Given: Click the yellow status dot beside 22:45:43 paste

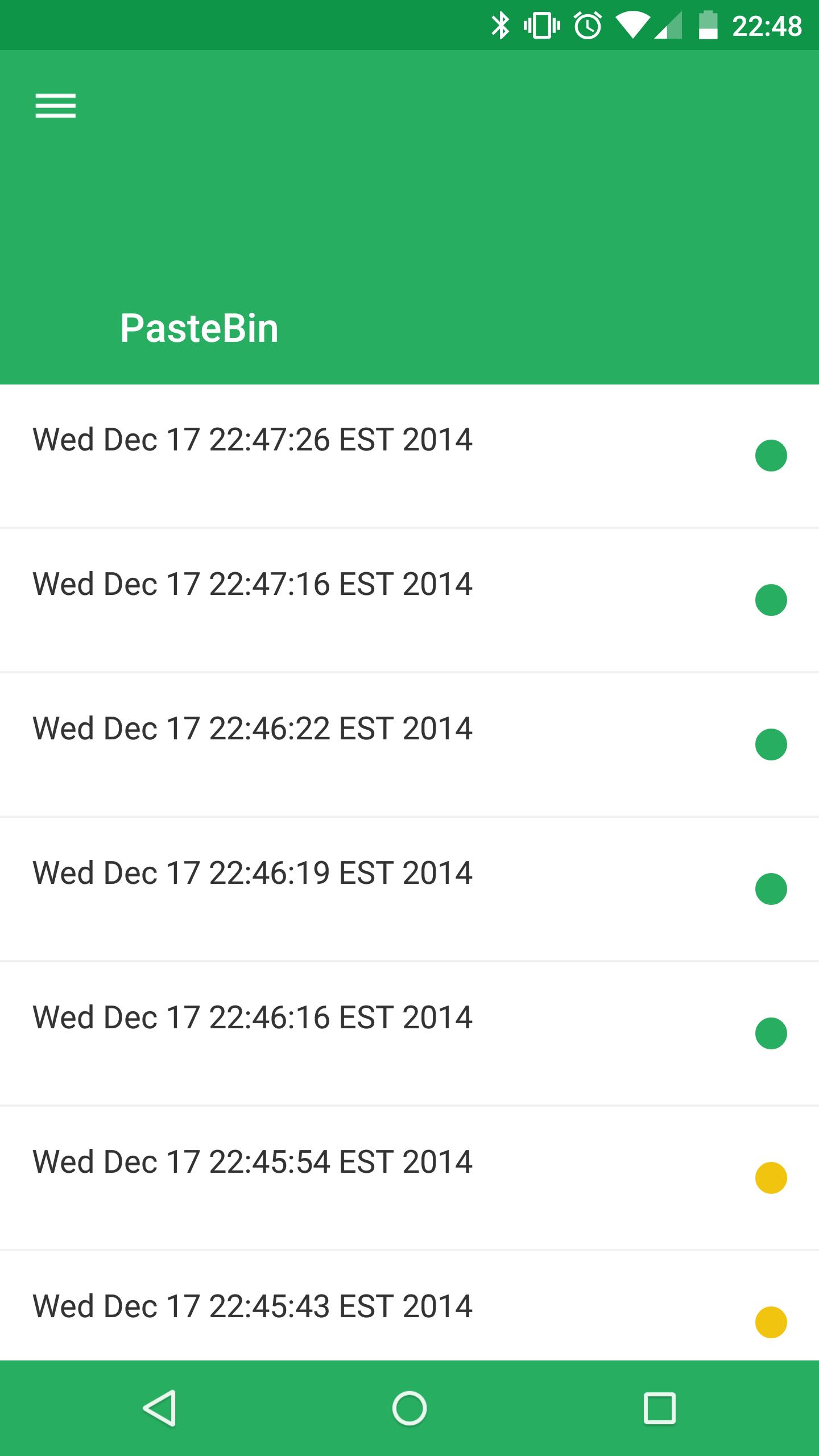Looking at the screenshot, I should point(771,1322).
